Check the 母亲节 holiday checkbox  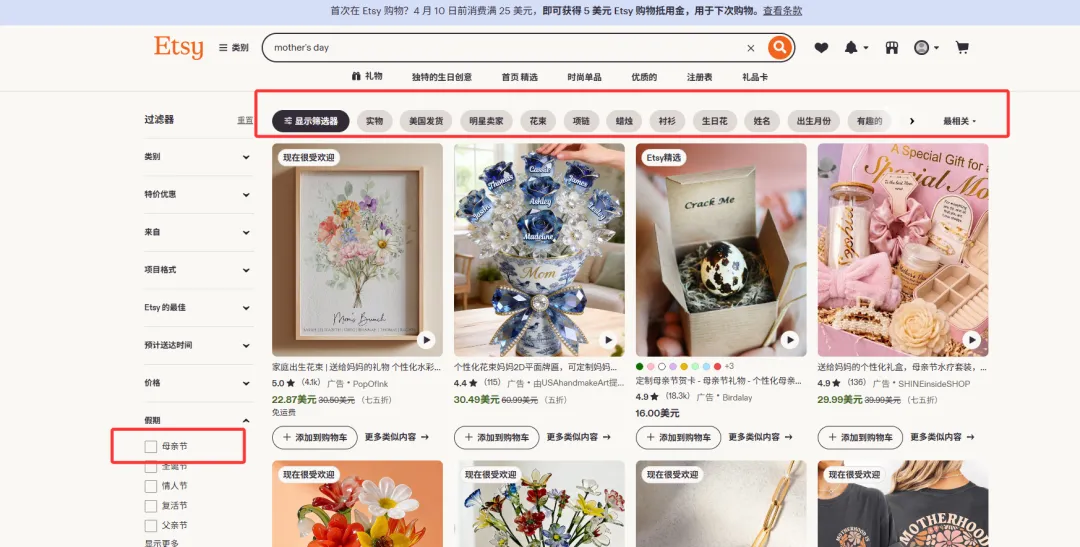(x=151, y=447)
